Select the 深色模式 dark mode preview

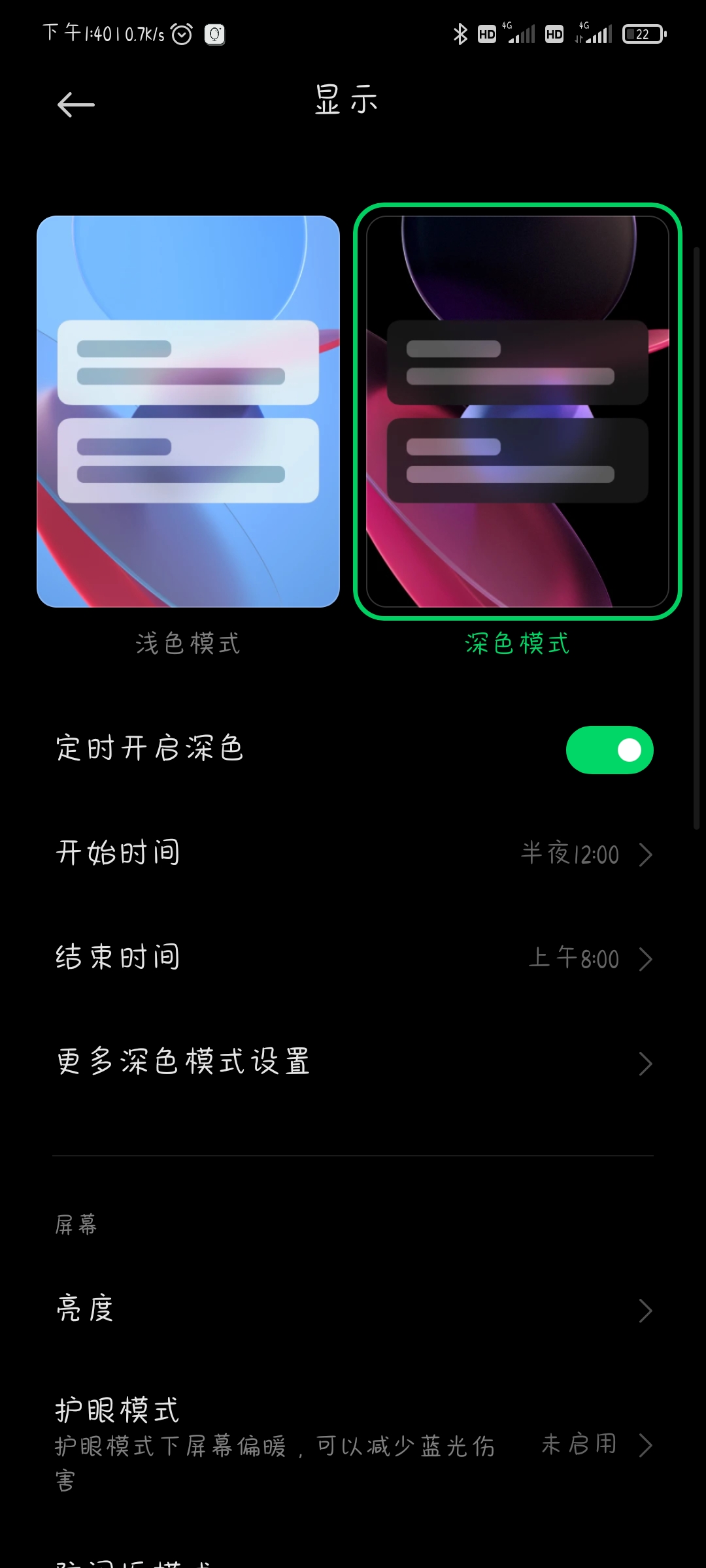coord(518,412)
